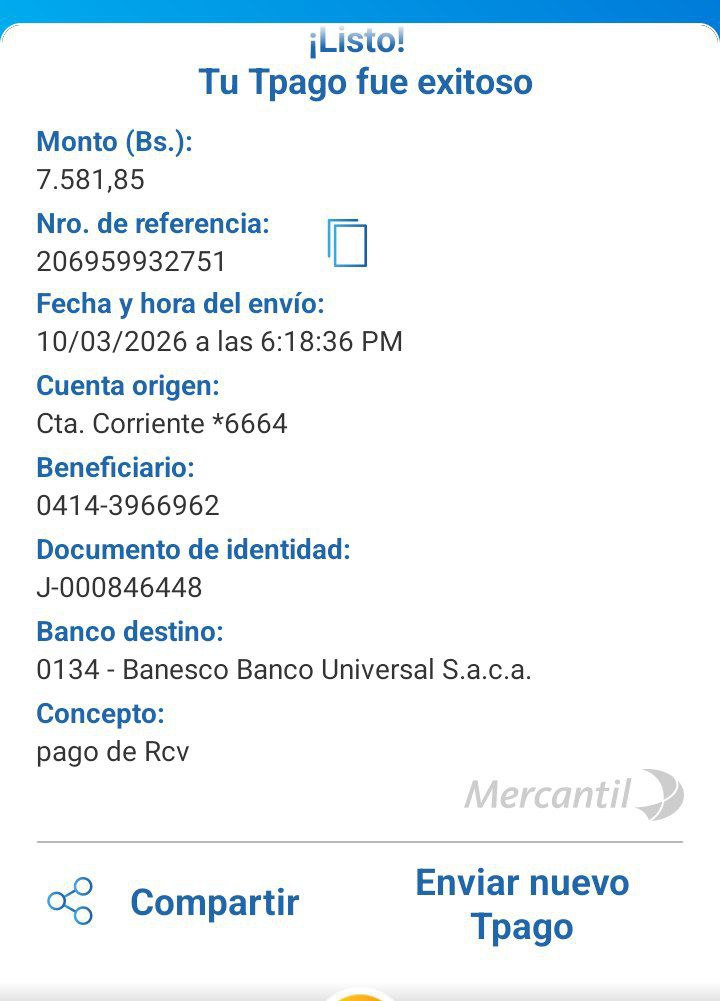Copy the reference number
This screenshot has height=1001, width=720.
(x=347, y=243)
